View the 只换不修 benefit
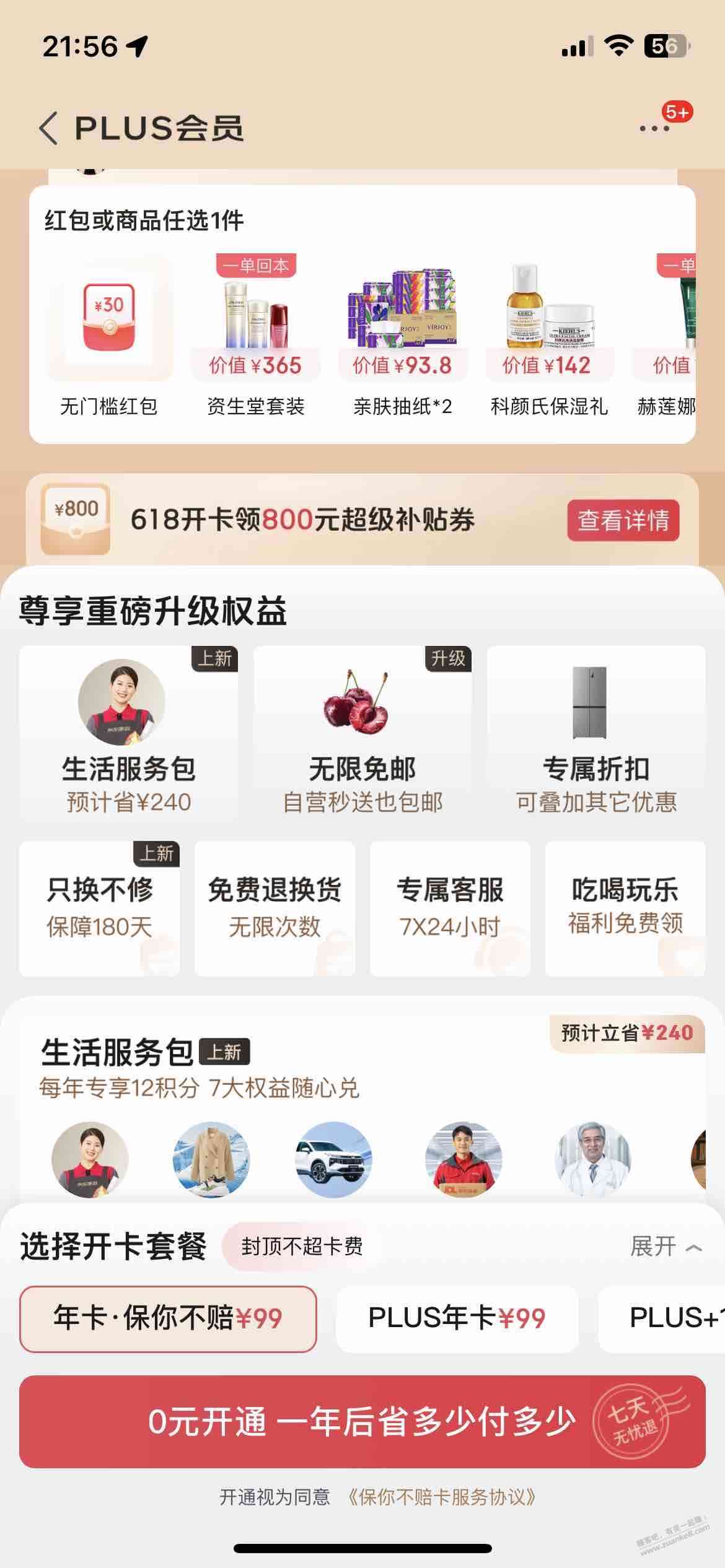Viewport: 725px width, 1568px height. [x=99, y=908]
